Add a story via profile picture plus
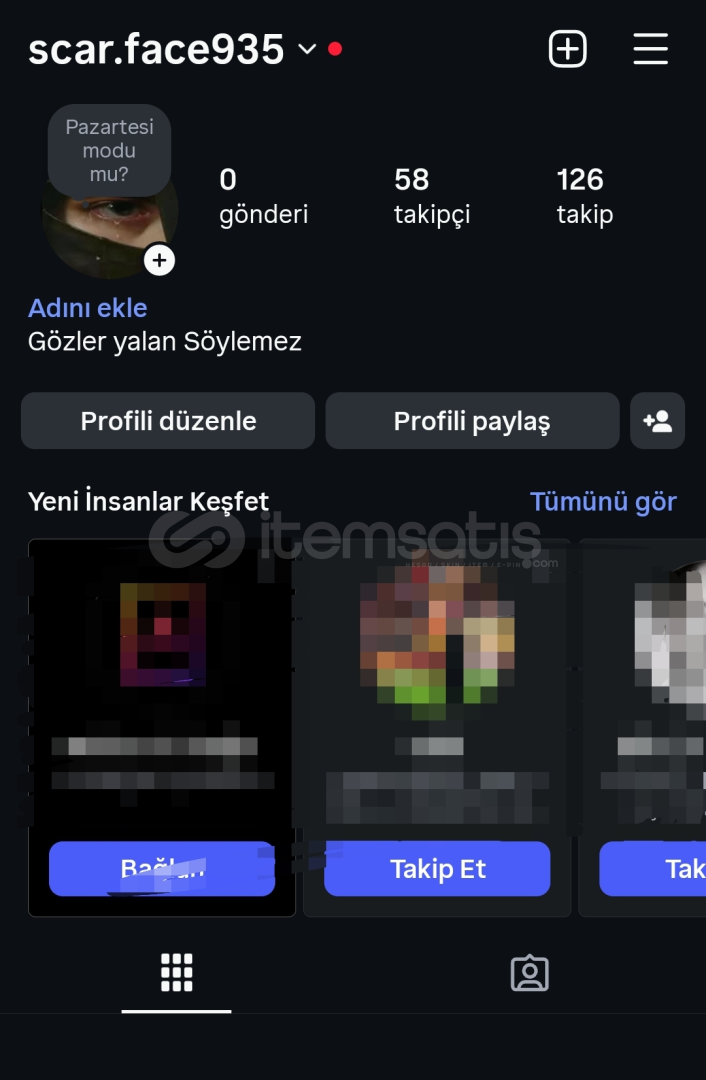706x1080 pixels. pyautogui.click(x=159, y=261)
